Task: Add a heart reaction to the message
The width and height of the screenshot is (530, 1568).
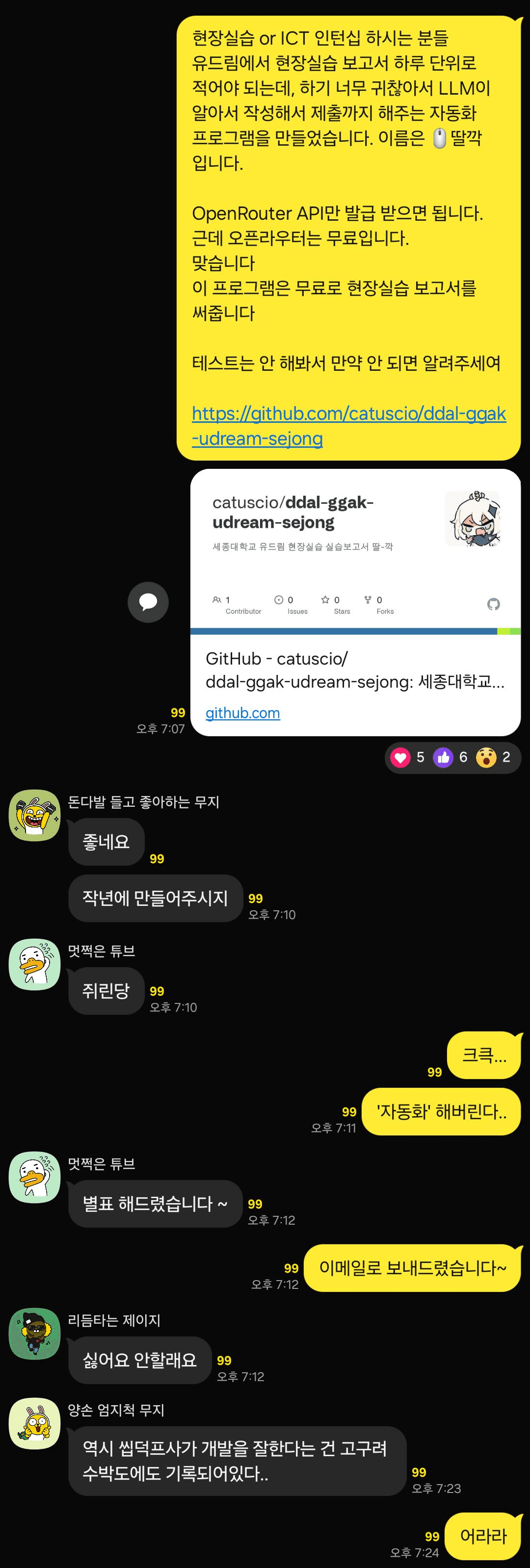Action: [401, 758]
